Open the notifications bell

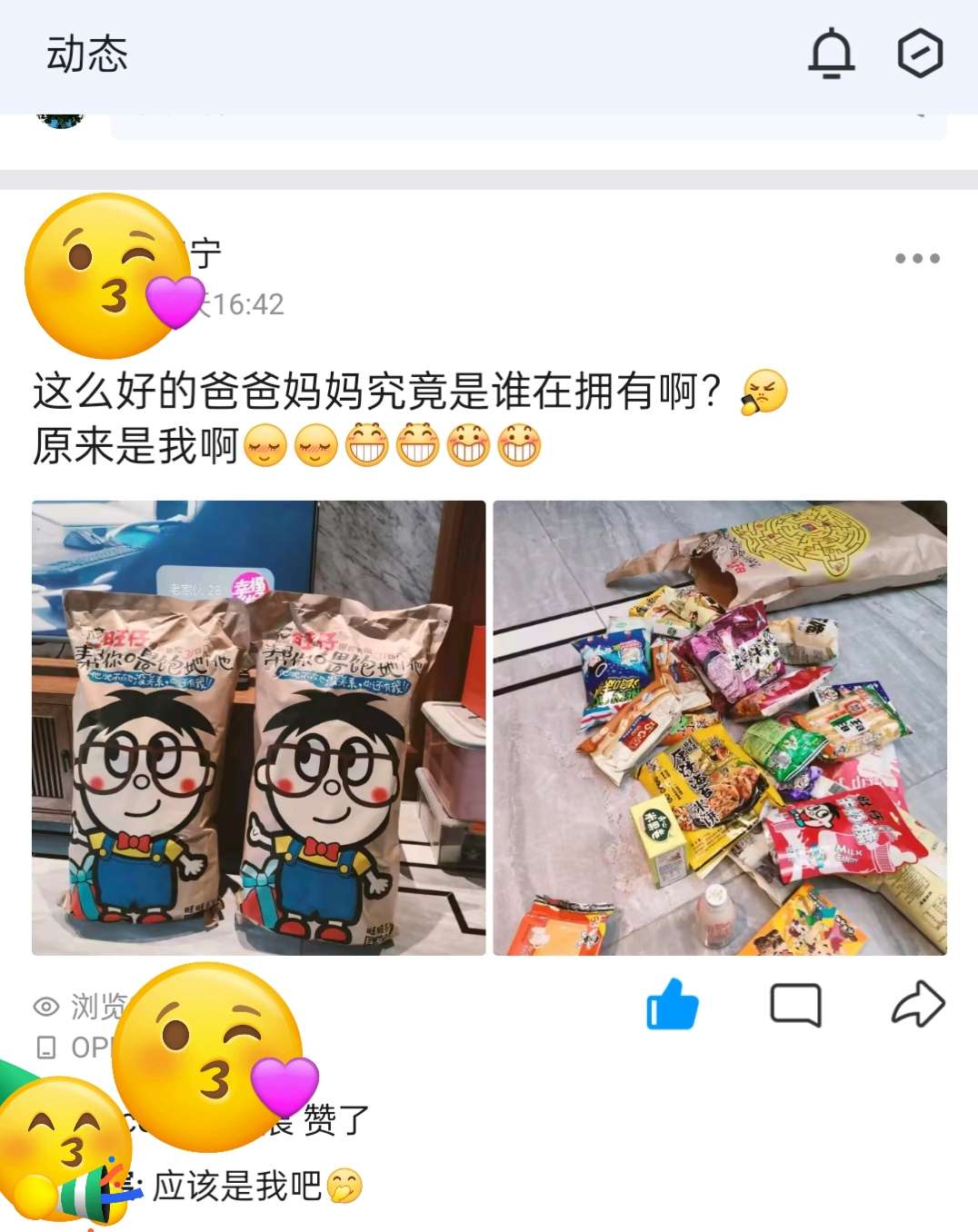pos(831,54)
